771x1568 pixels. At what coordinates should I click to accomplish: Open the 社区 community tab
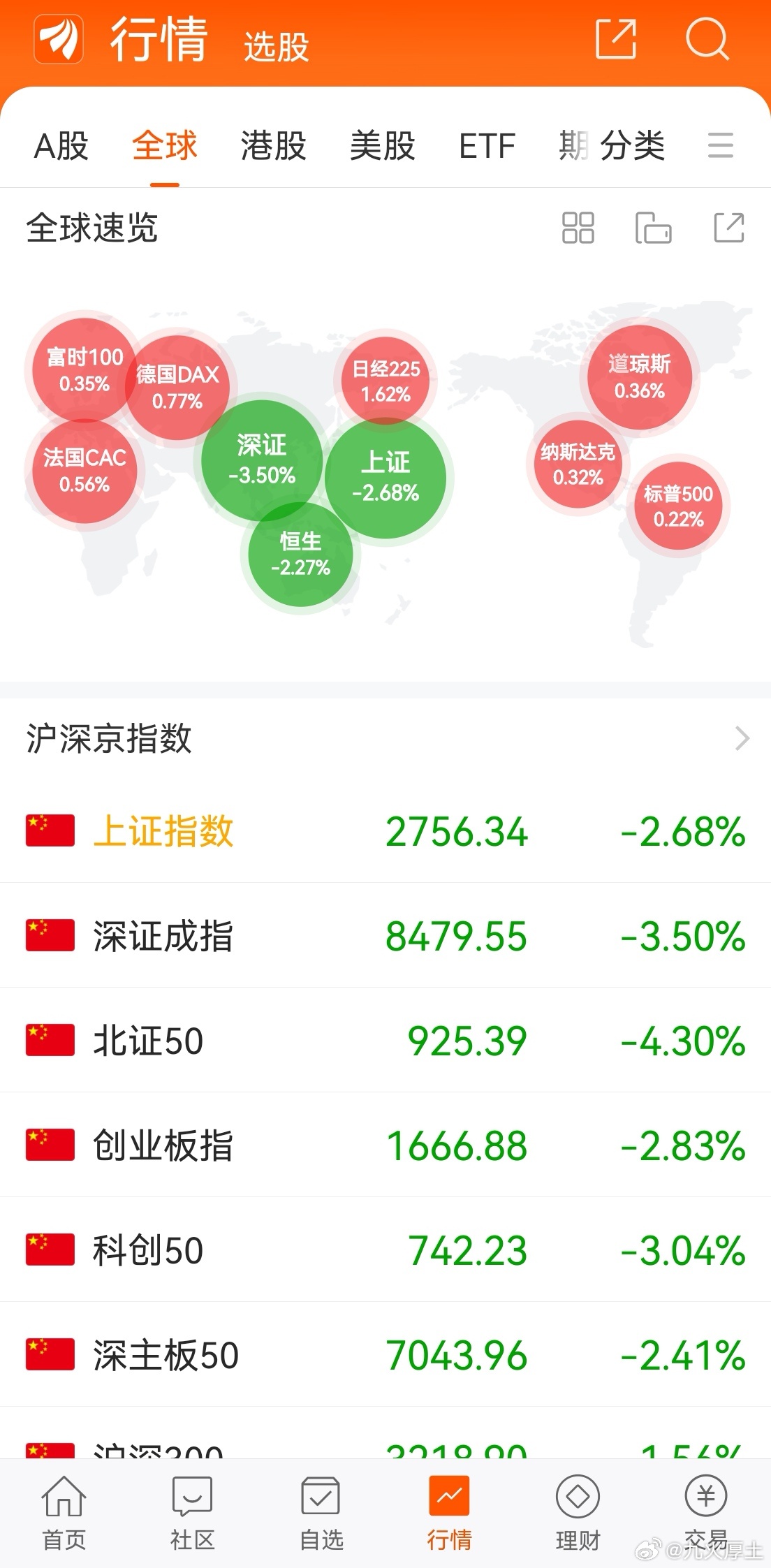(192, 1514)
